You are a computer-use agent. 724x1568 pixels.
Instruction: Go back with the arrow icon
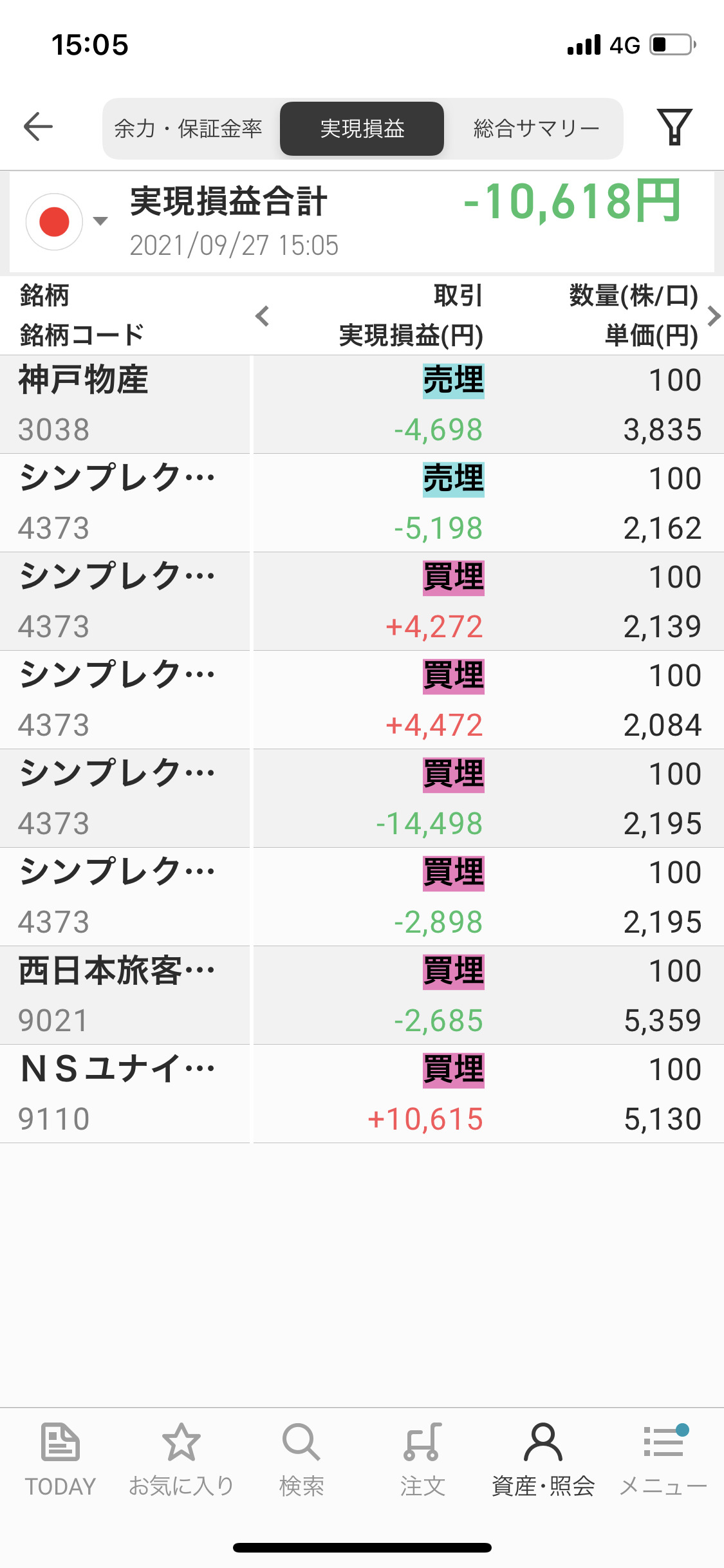[x=38, y=126]
